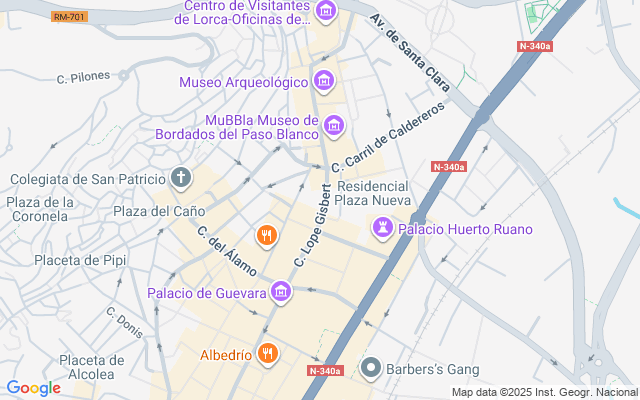The image size is (640, 400).
Task: Select the Palacio de Guevara marker
Action: (x=282, y=292)
